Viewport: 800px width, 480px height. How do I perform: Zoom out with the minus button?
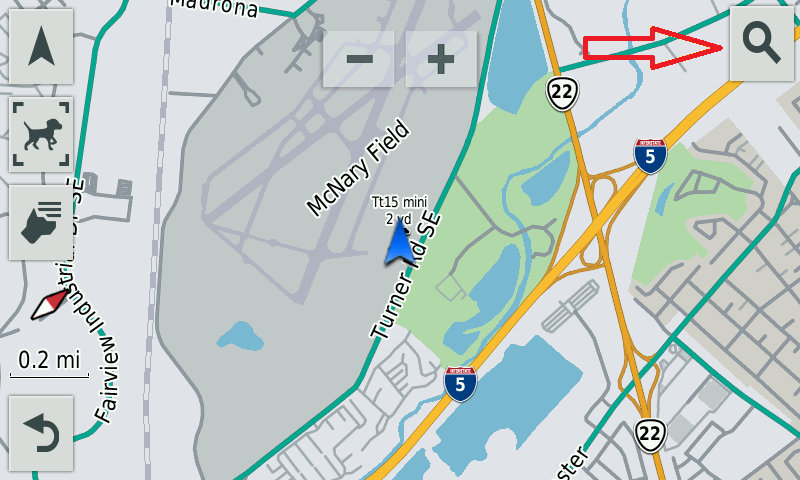[x=358, y=58]
